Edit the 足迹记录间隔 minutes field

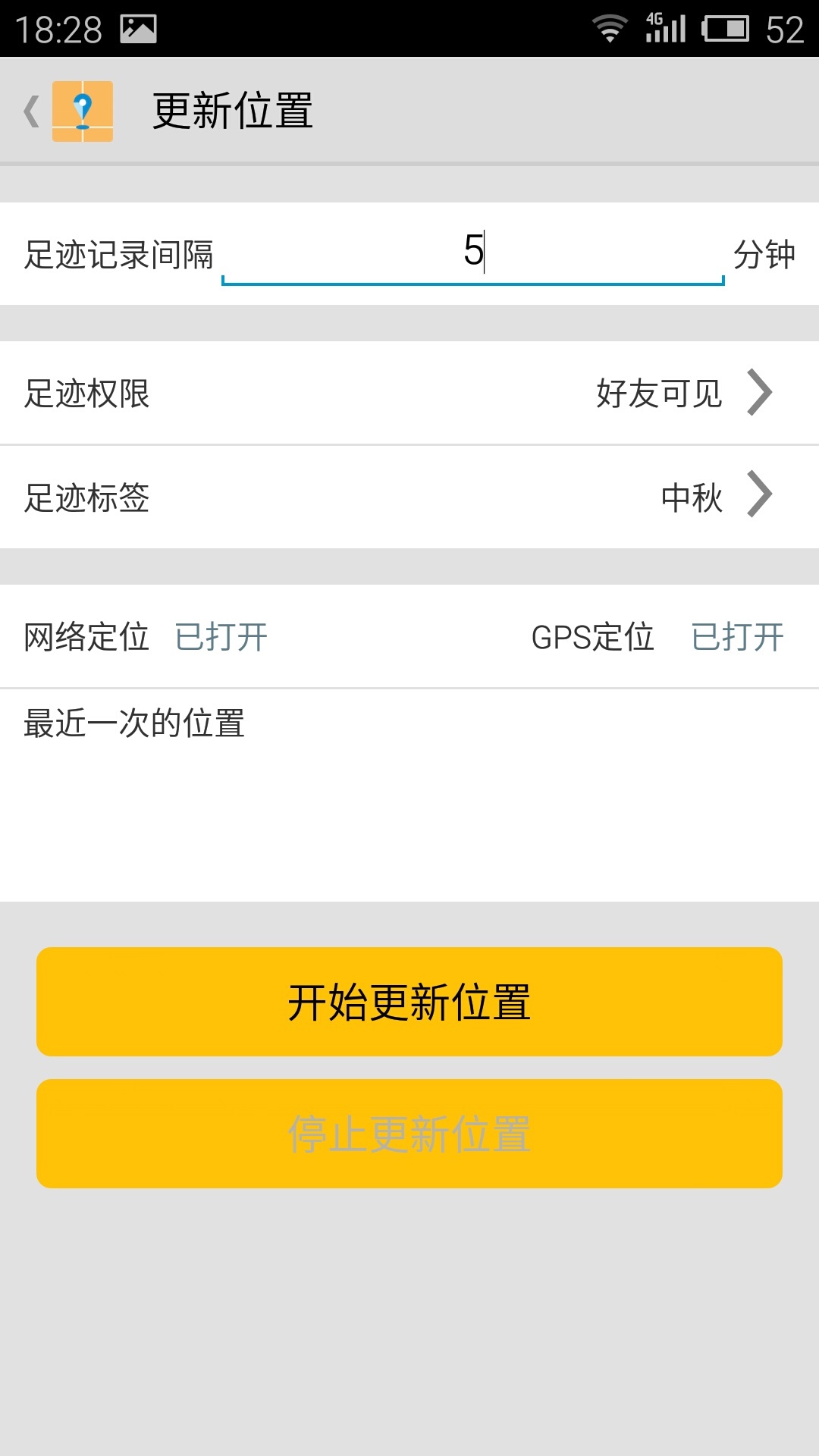click(x=473, y=253)
